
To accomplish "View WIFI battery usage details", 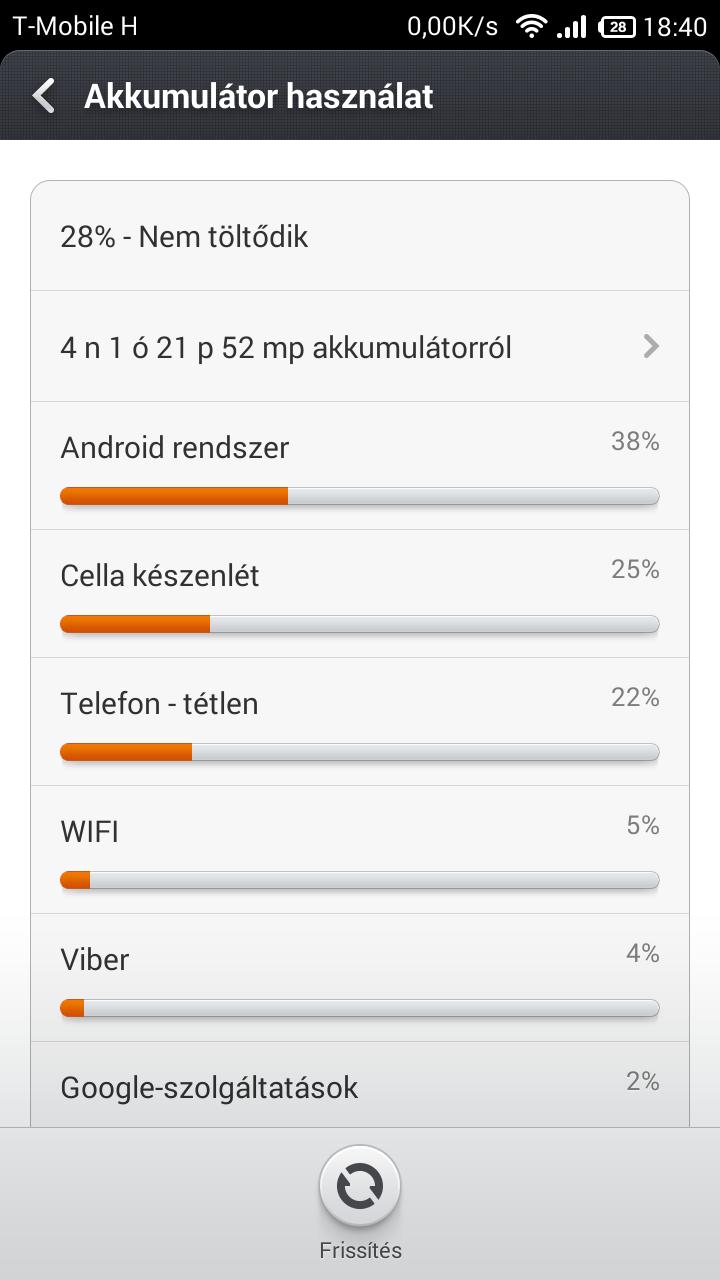I will click(x=360, y=850).
